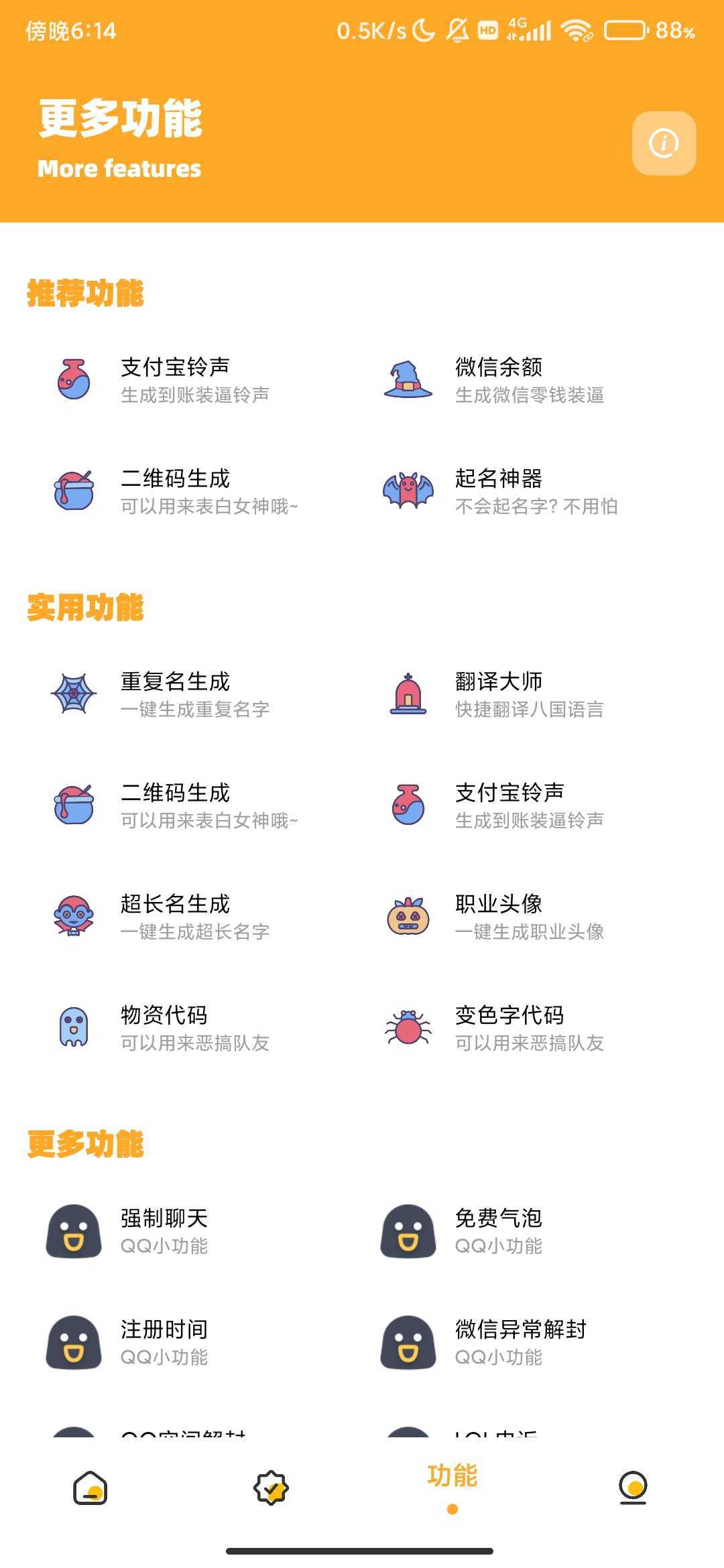
Task: Open 二维码生成 under 实用功能
Action: click(176, 805)
